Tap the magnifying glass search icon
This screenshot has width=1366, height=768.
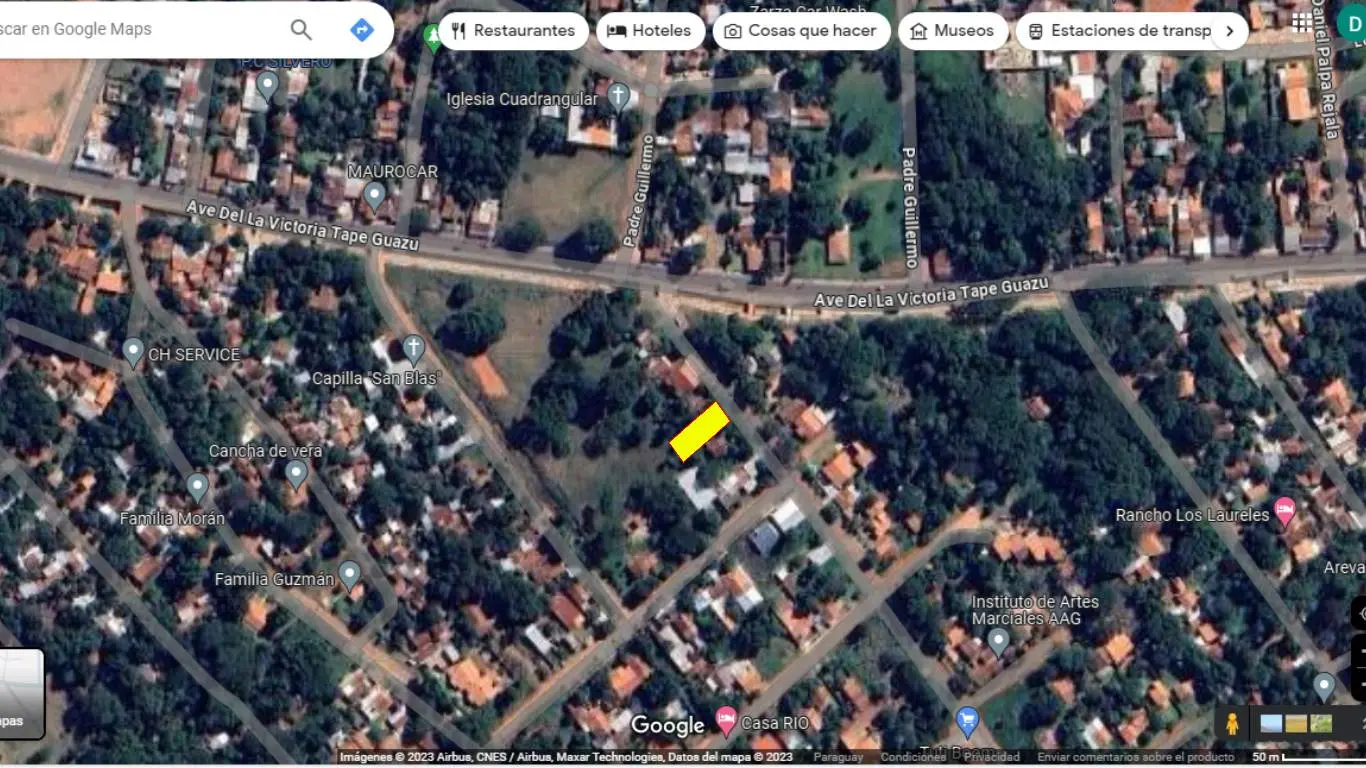click(x=301, y=29)
